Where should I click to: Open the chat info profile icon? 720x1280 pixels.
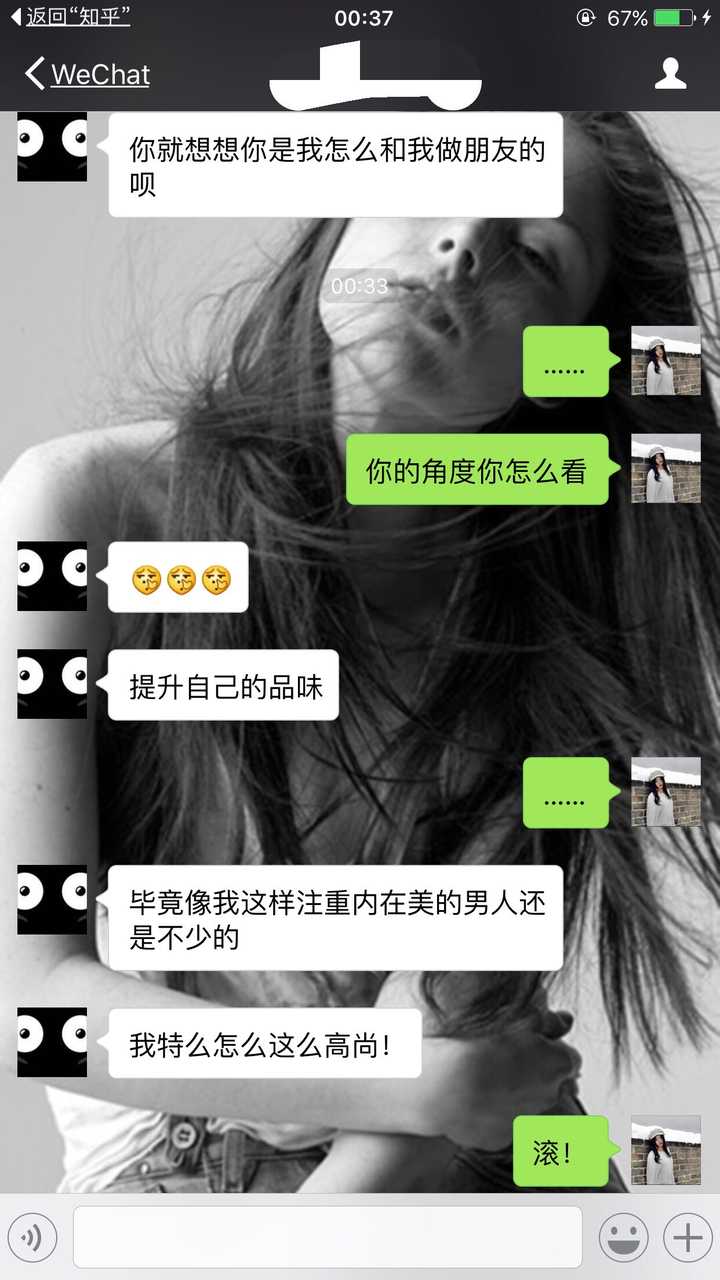671,74
